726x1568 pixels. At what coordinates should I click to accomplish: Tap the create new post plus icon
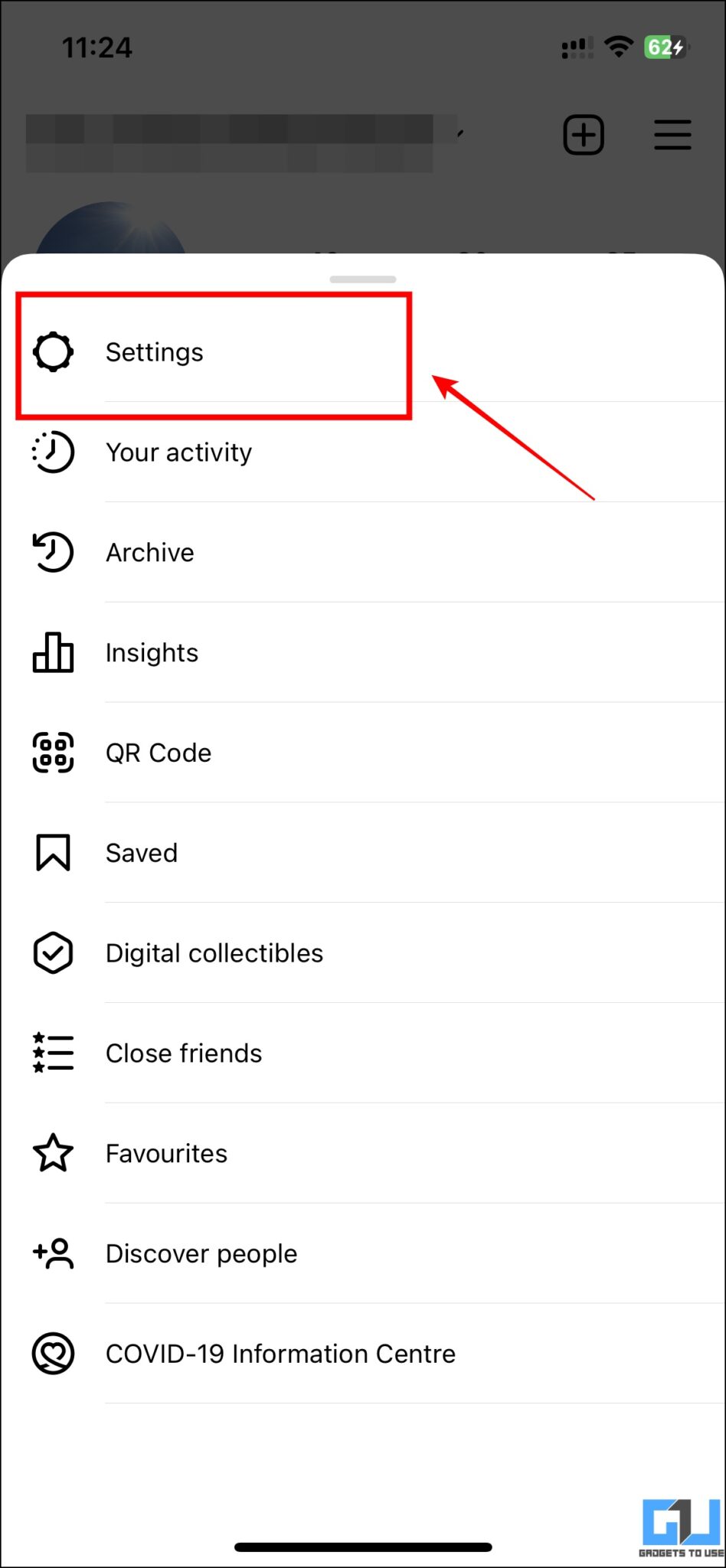click(x=584, y=136)
